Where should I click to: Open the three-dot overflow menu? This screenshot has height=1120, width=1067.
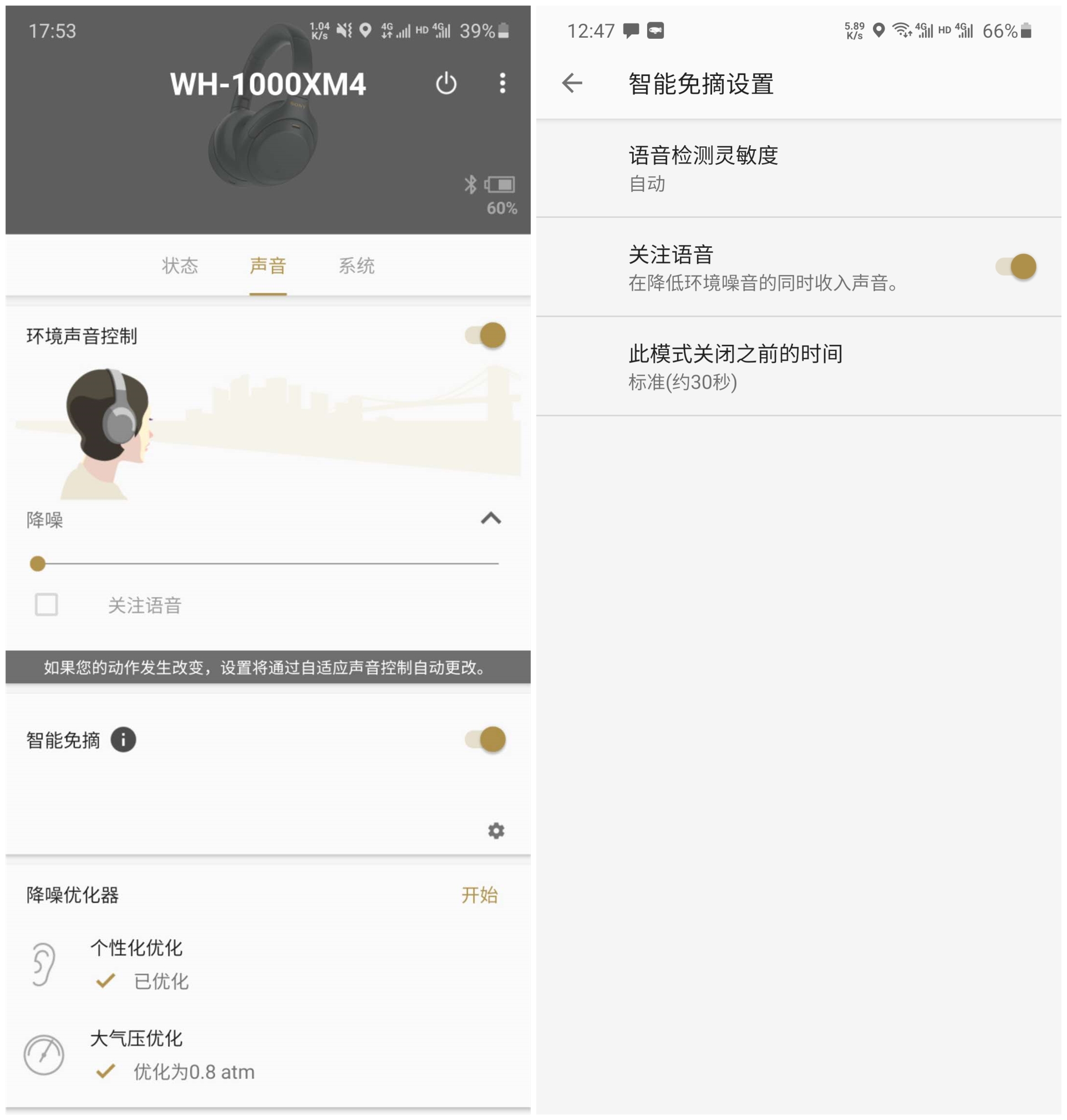pyautogui.click(x=502, y=84)
